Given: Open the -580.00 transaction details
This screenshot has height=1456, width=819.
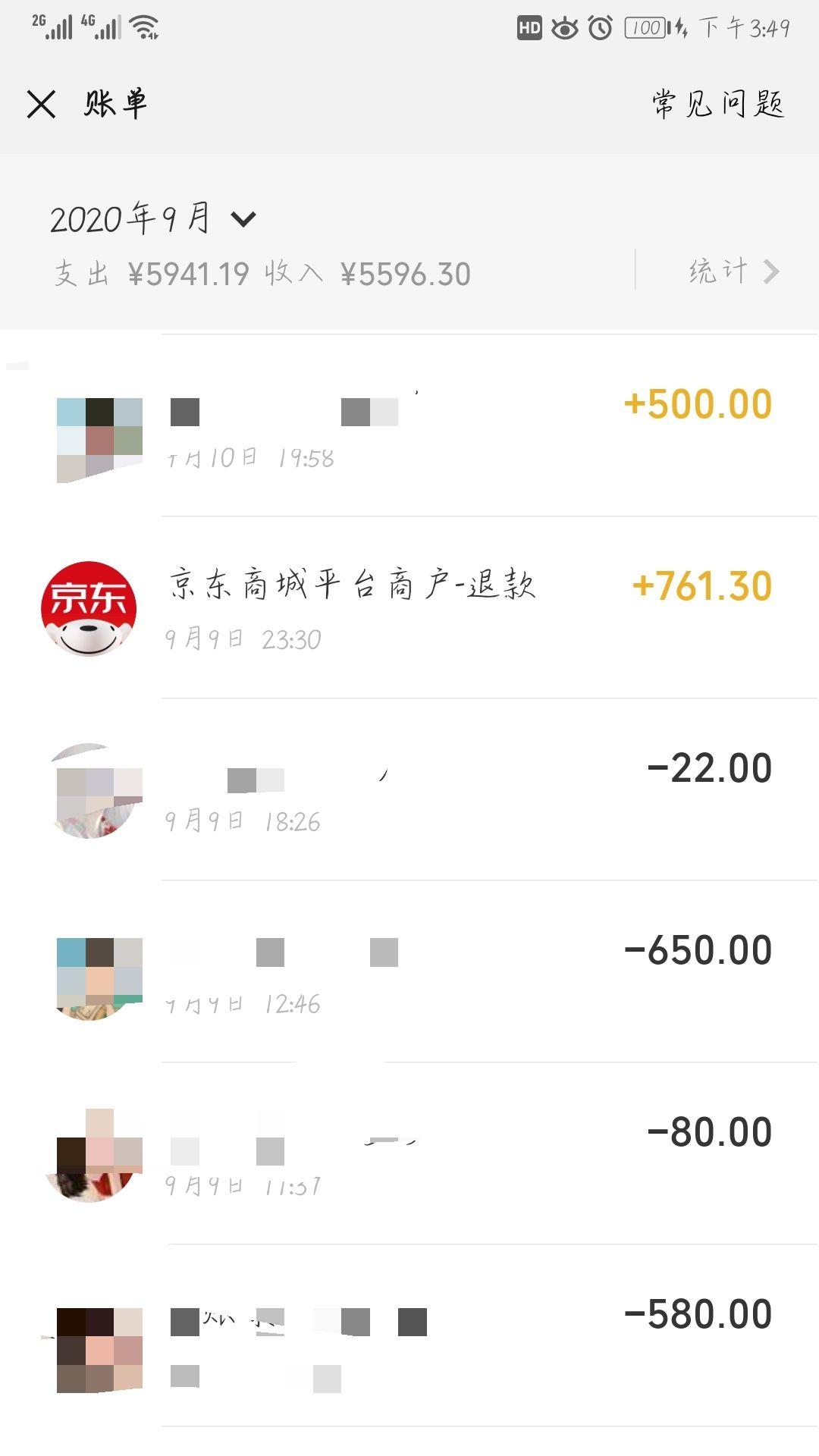Looking at the screenshot, I should click(409, 1335).
